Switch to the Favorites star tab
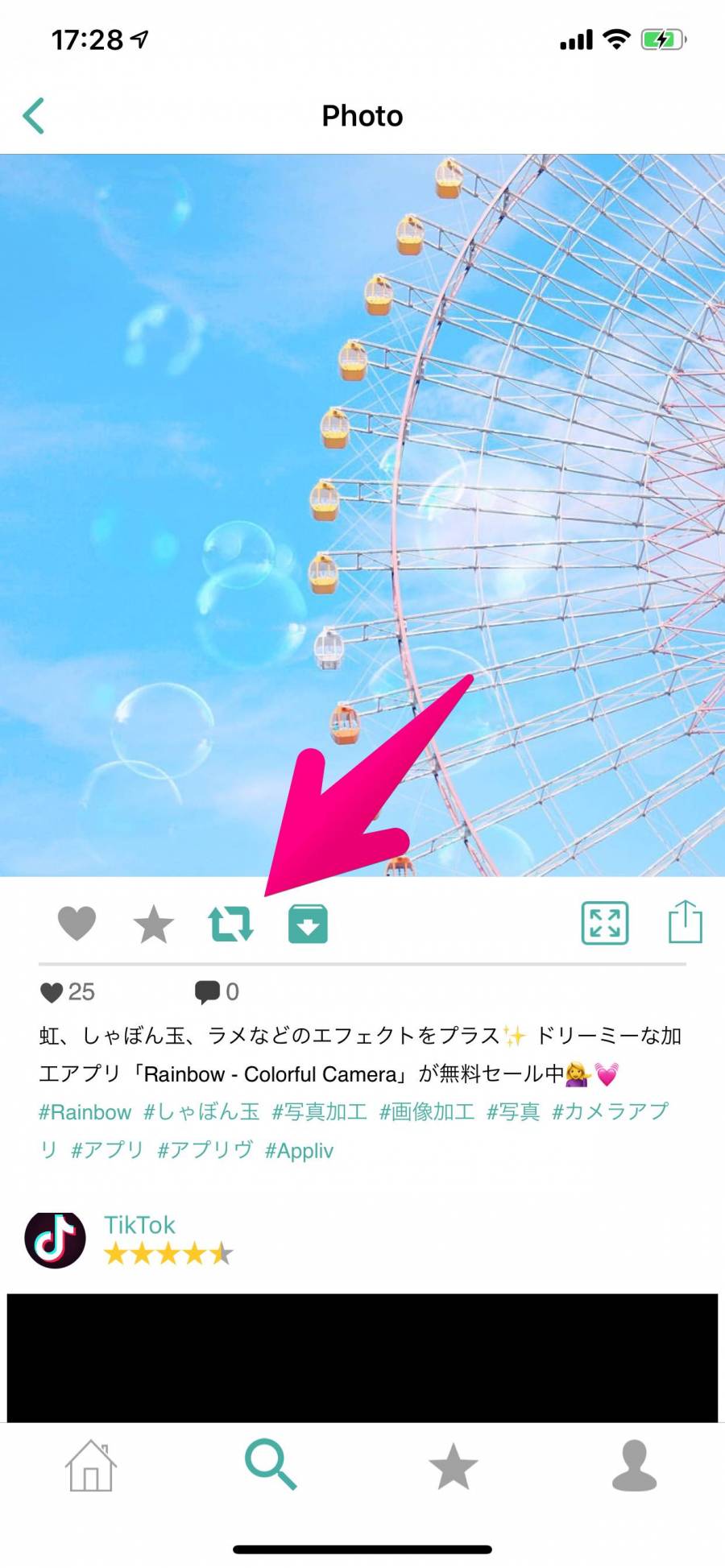 (453, 1466)
